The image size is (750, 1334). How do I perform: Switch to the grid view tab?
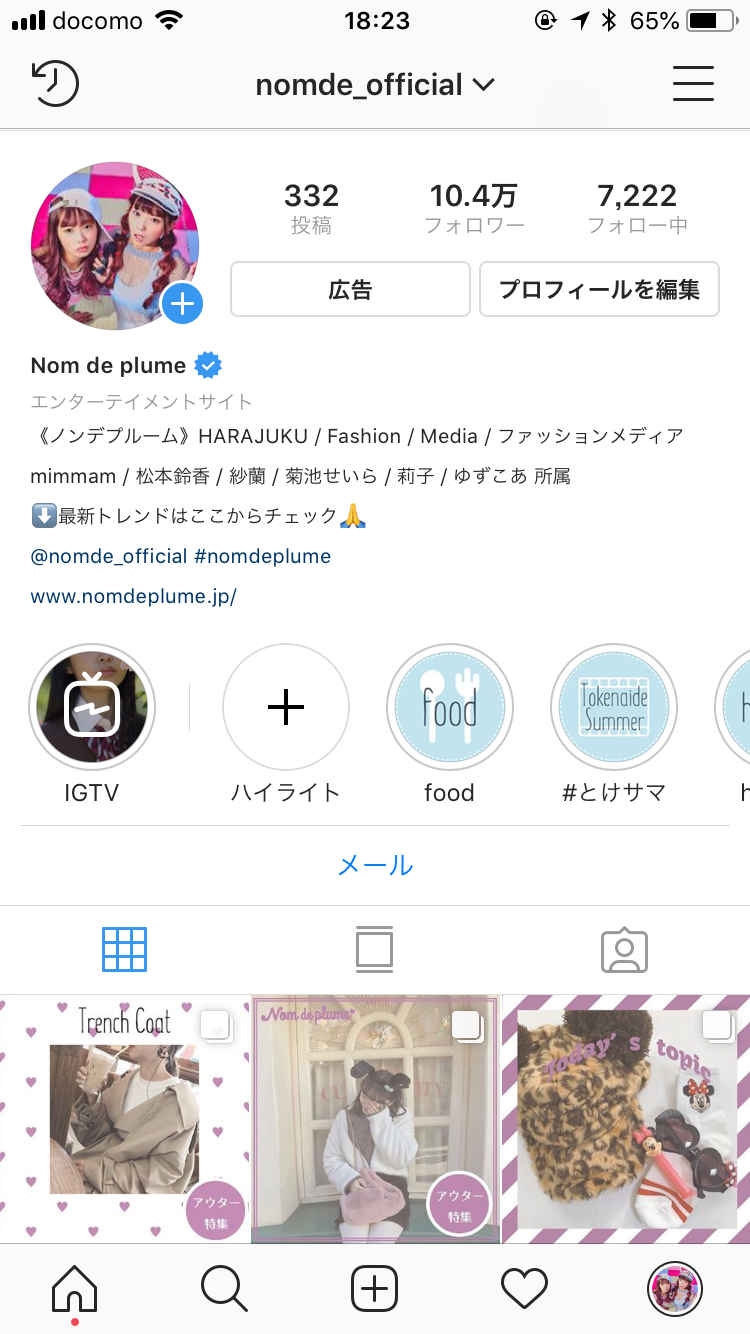pyautogui.click(x=124, y=950)
